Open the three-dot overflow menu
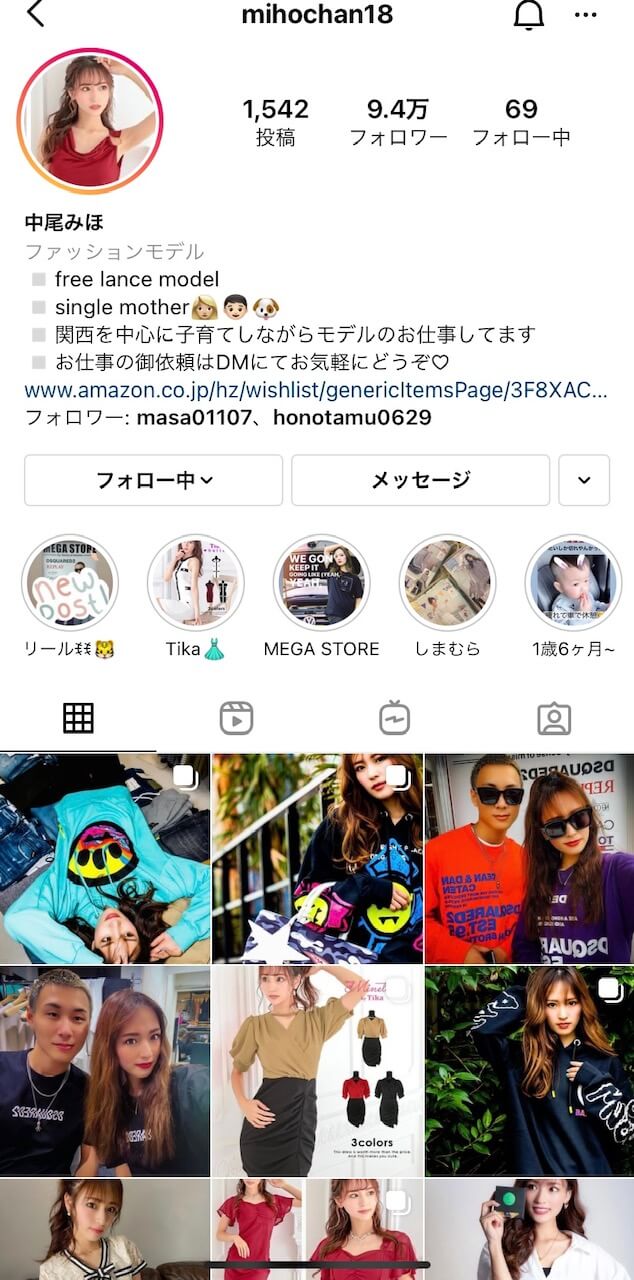 point(587,15)
